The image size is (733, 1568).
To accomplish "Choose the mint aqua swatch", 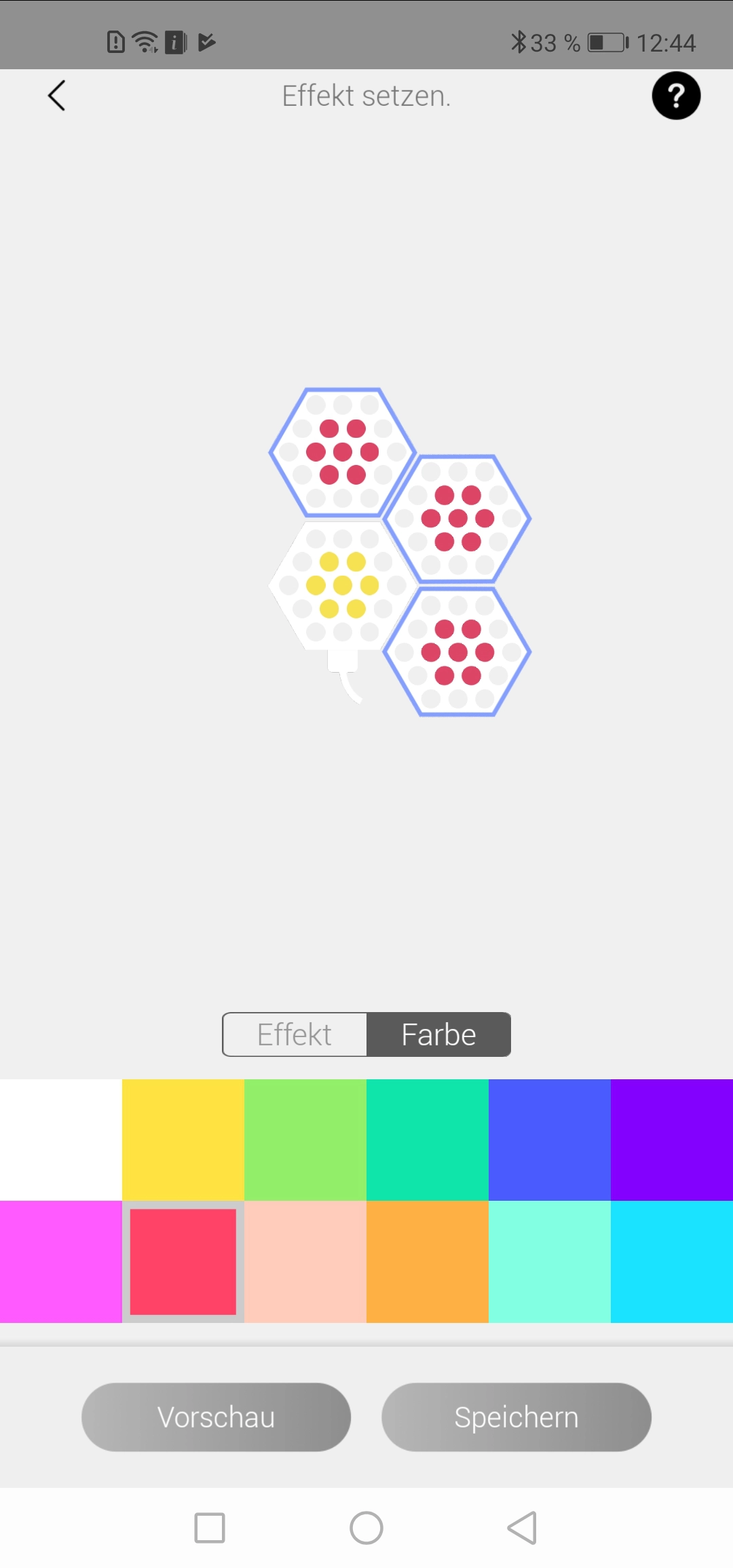I will [x=550, y=1262].
